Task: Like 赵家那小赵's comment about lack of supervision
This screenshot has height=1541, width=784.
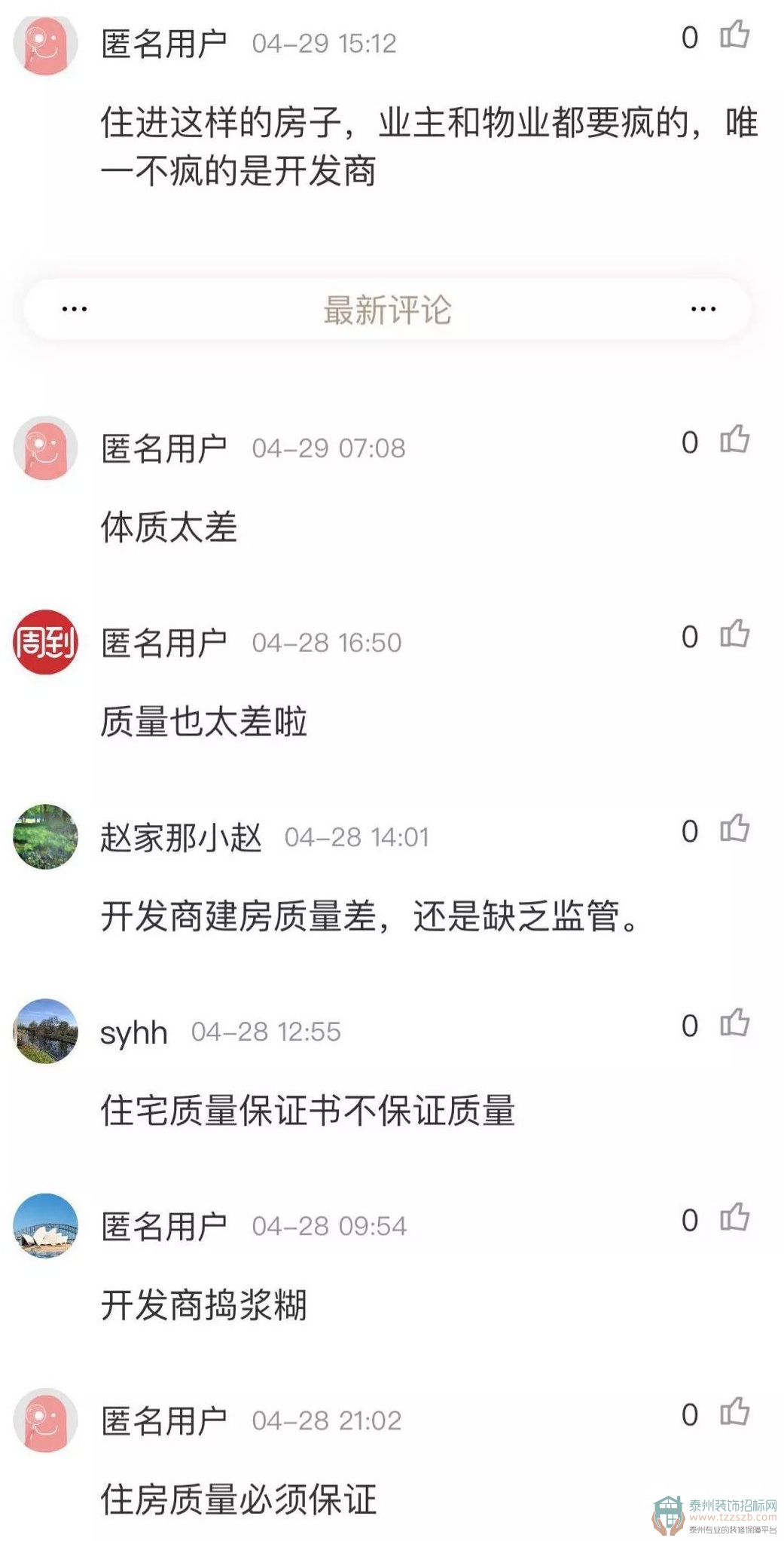Action: [x=734, y=830]
